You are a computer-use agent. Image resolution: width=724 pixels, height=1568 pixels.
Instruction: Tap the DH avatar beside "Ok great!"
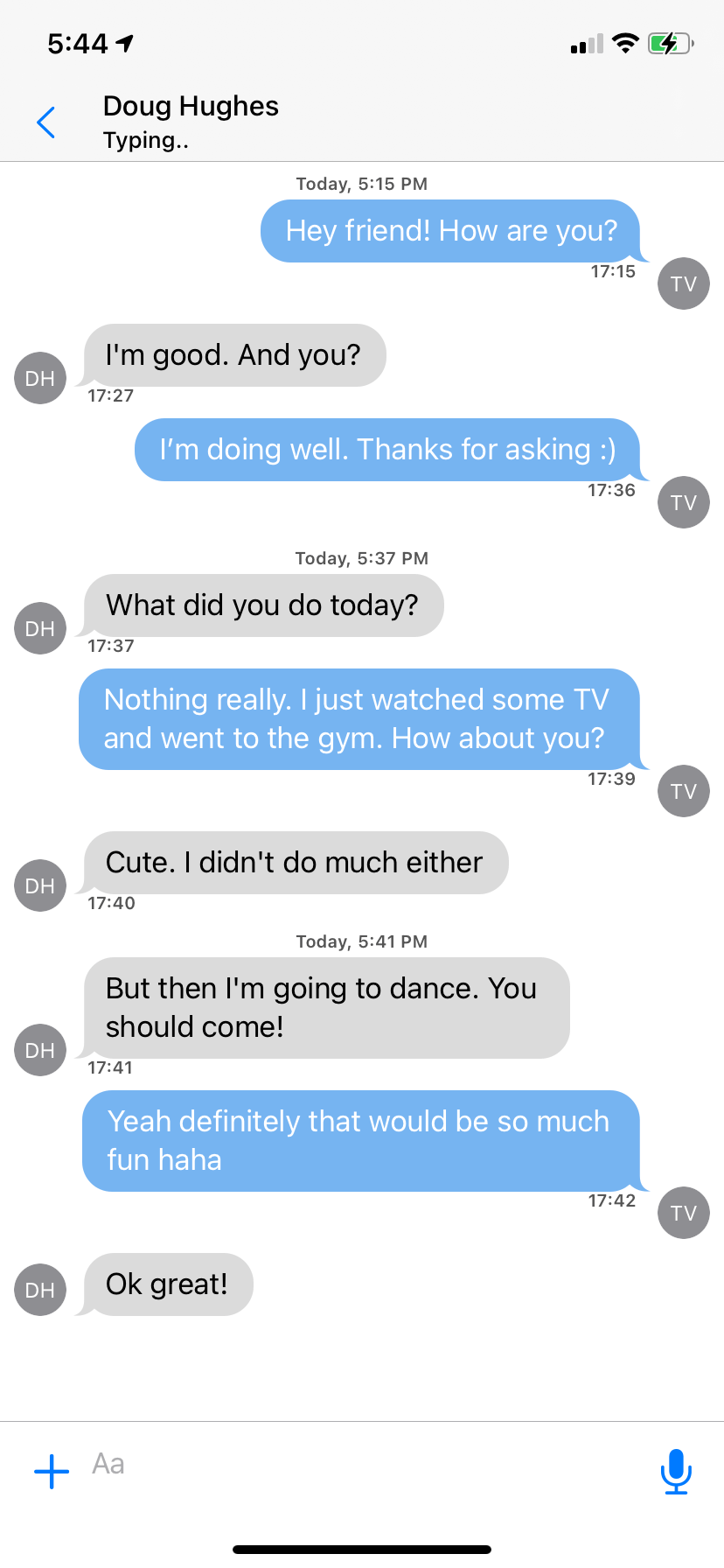click(40, 1290)
